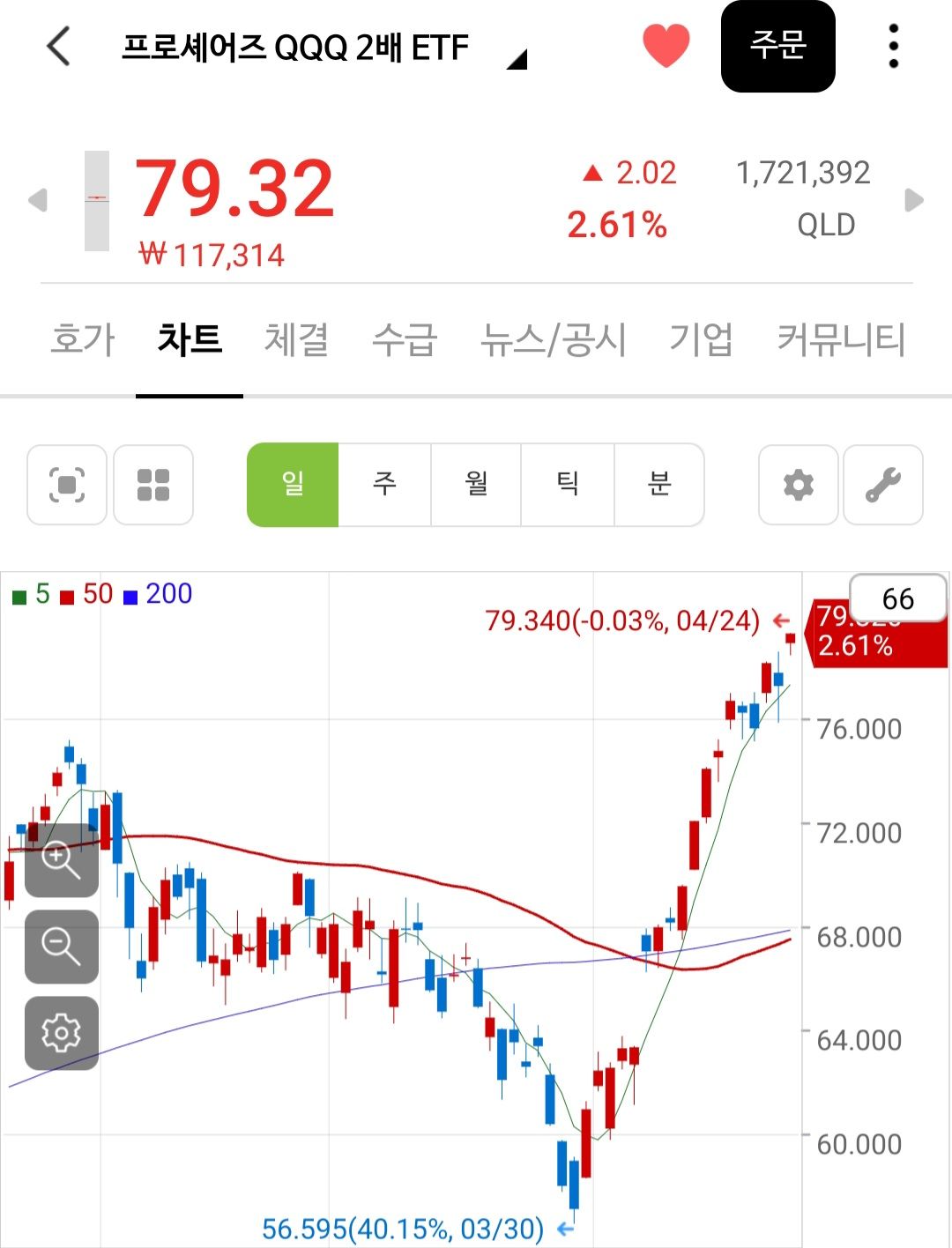Open the 뉴스/공시 tab
Image resolution: width=952 pixels, height=1248 pixels.
click(554, 340)
